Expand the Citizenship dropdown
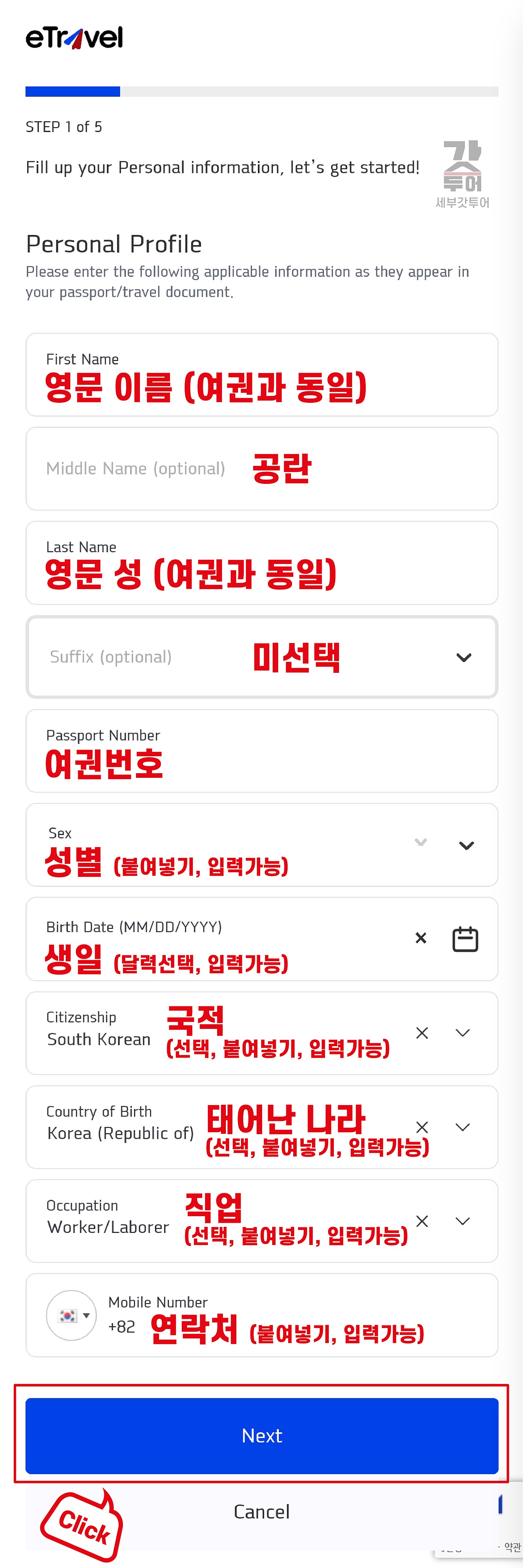 pos(463,1033)
